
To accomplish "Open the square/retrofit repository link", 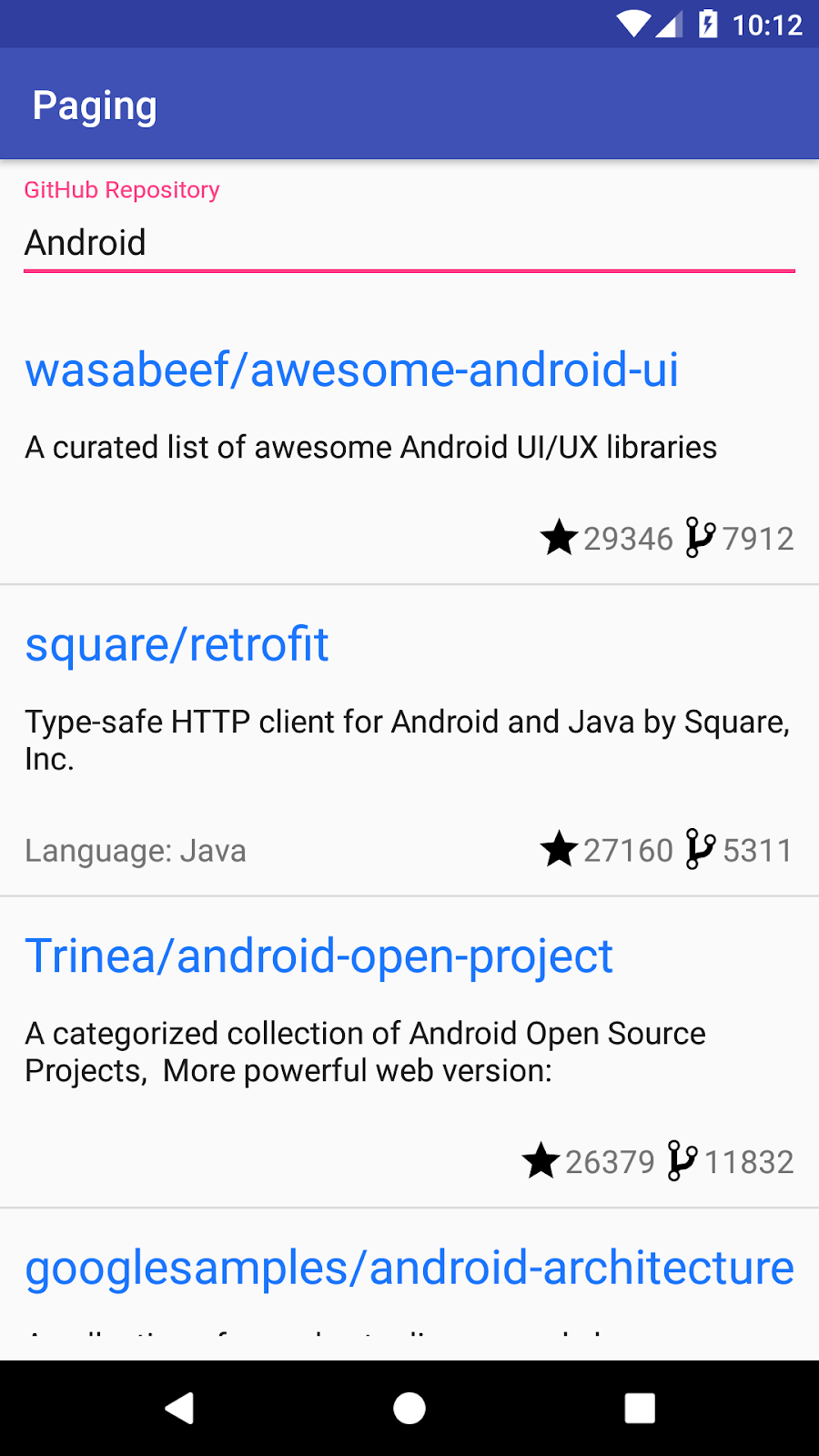I will (177, 643).
